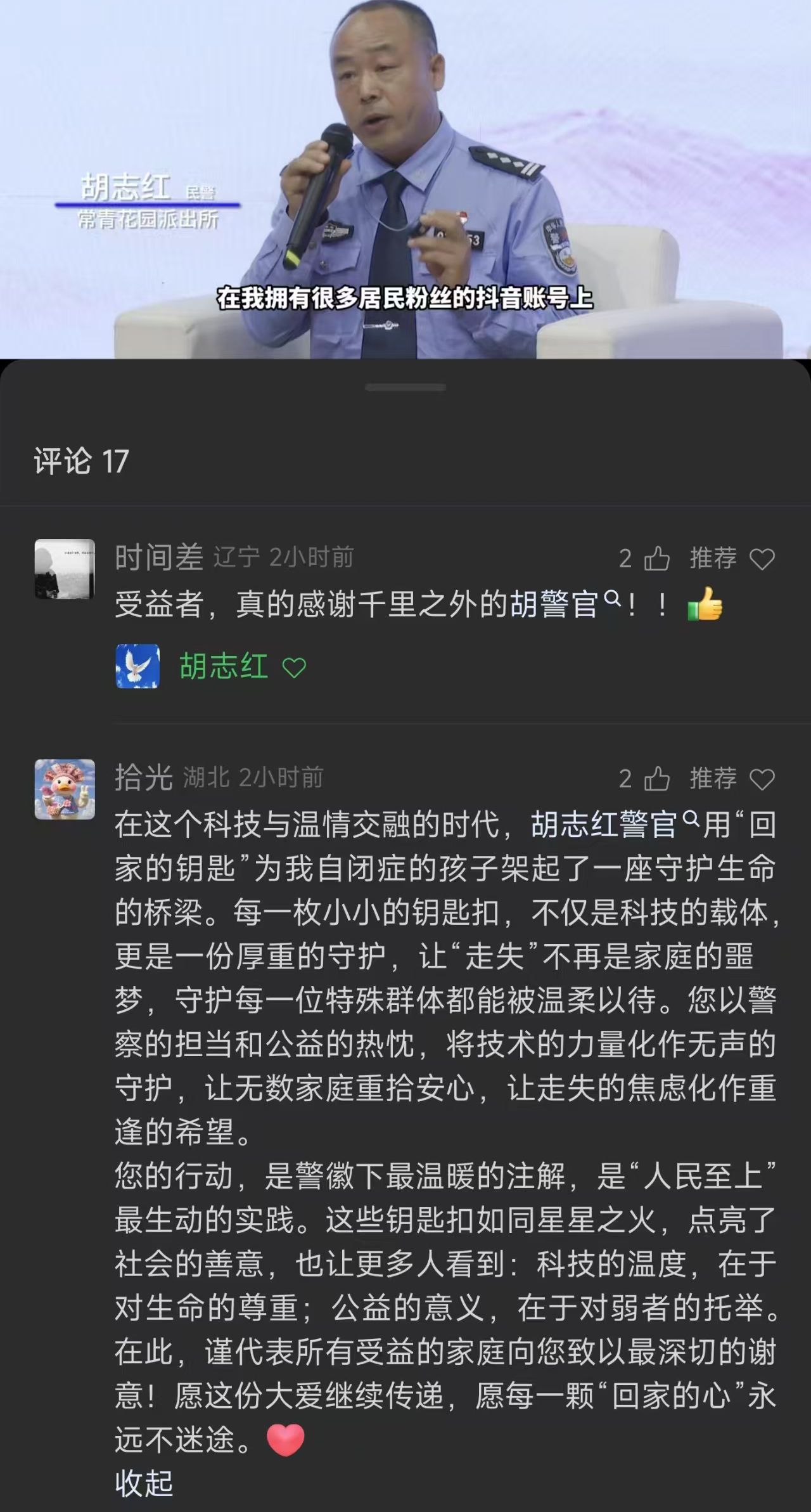Viewport: 811px width, 1512px height.
Task: Open 时间差's profile avatar
Action: click(65, 569)
